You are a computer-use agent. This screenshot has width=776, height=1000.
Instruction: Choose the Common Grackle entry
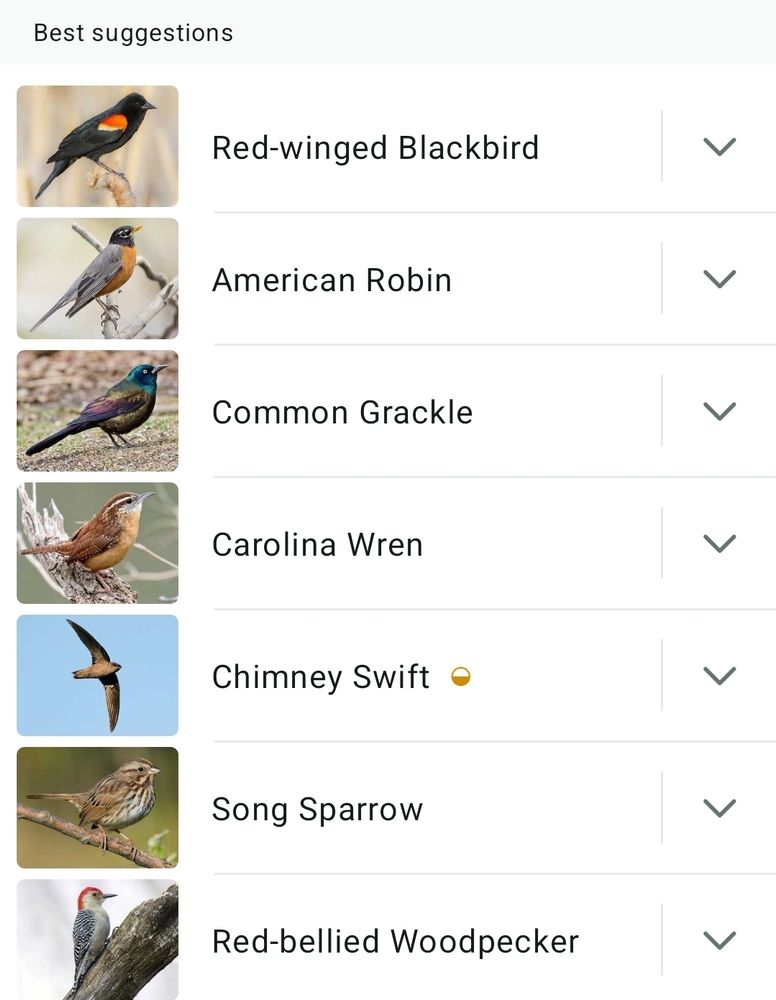point(342,412)
